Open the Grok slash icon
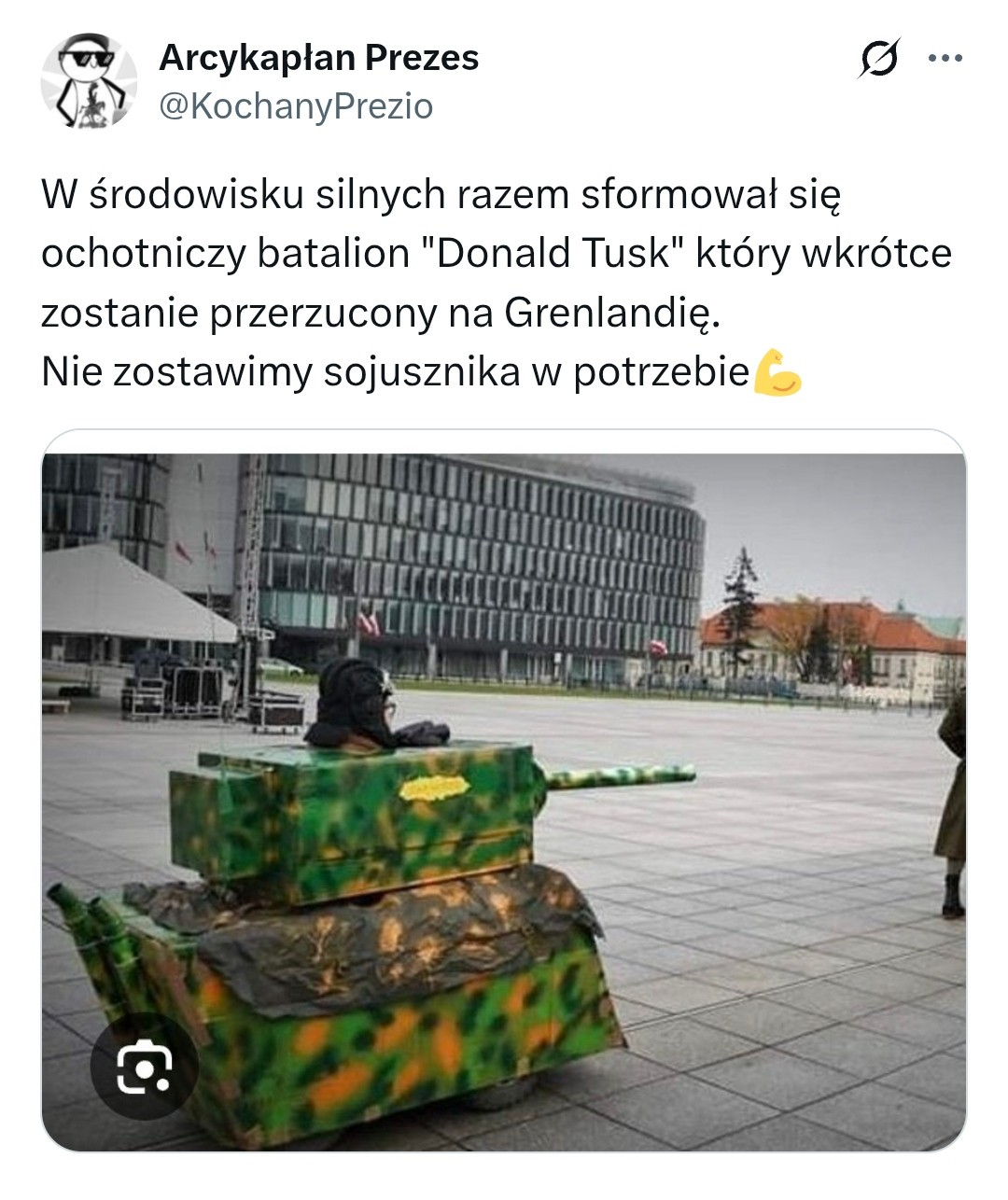The height and width of the screenshot is (1200, 1008). tap(878, 58)
